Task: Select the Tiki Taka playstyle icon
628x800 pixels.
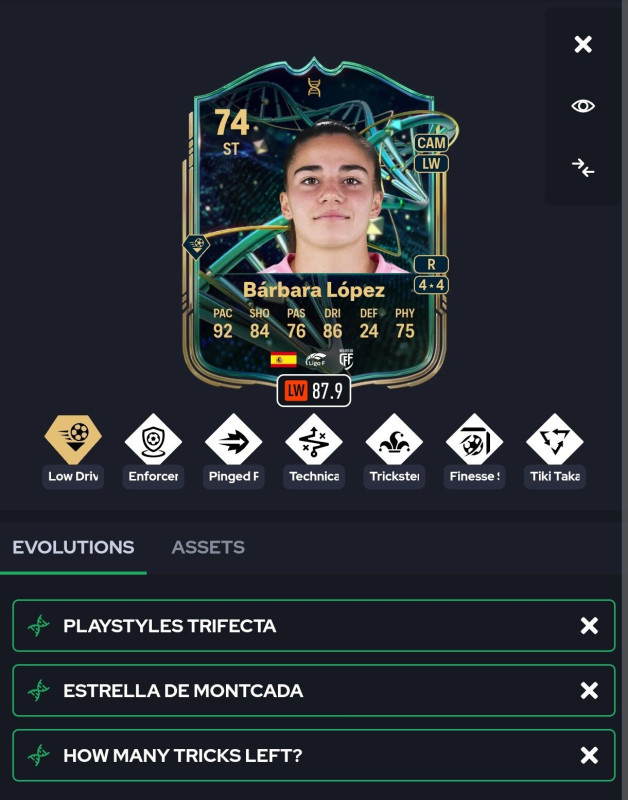Action: tap(554, 440)
